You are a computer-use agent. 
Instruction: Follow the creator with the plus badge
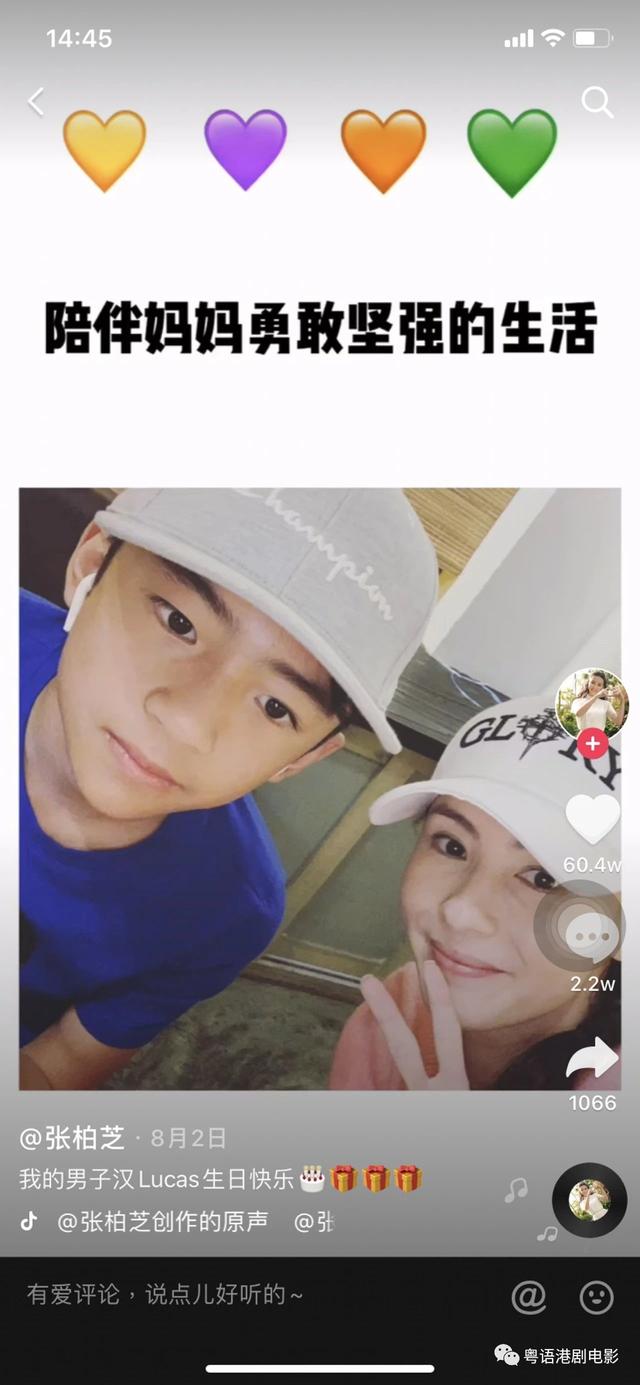point(593,744)
